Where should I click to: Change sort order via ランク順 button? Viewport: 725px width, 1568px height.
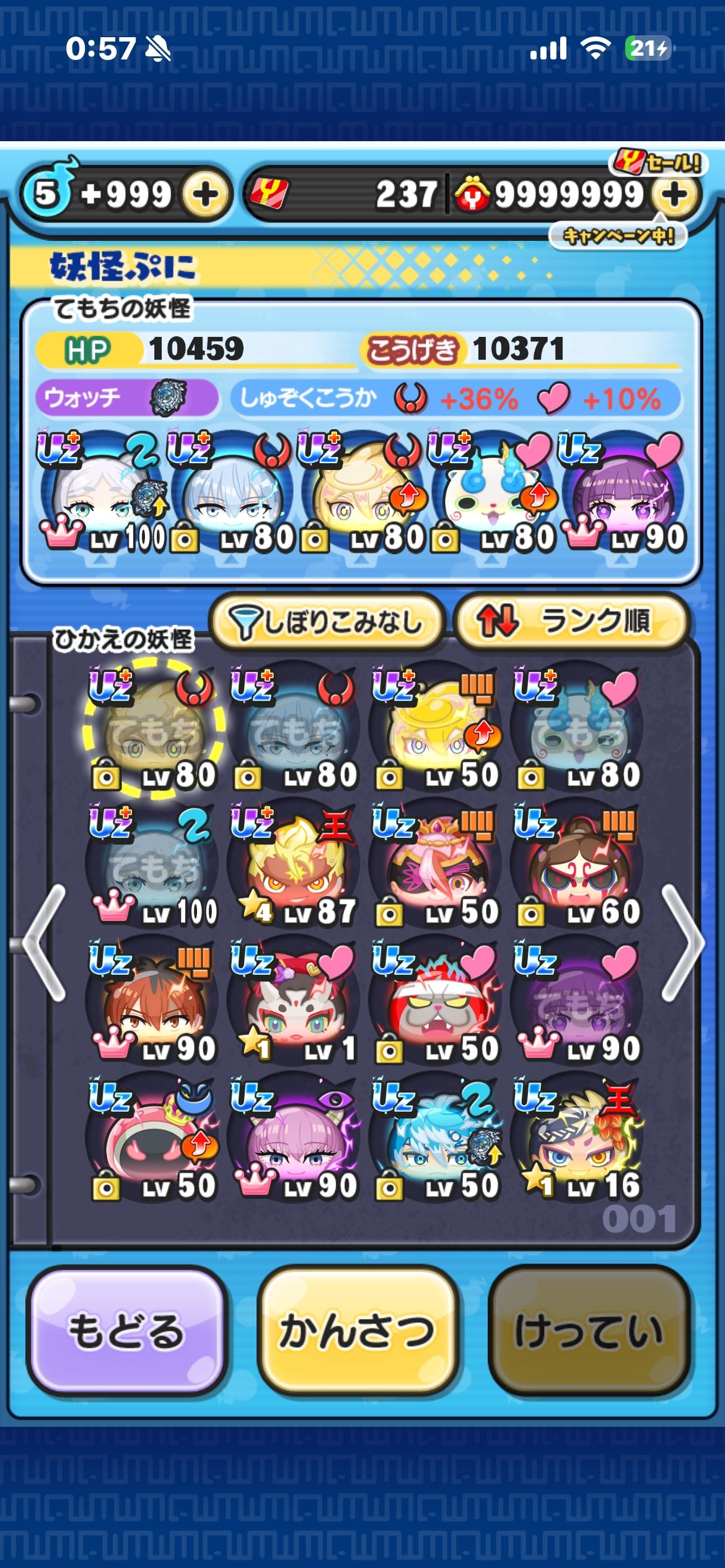pyautogui.click(x=571, y=621)
